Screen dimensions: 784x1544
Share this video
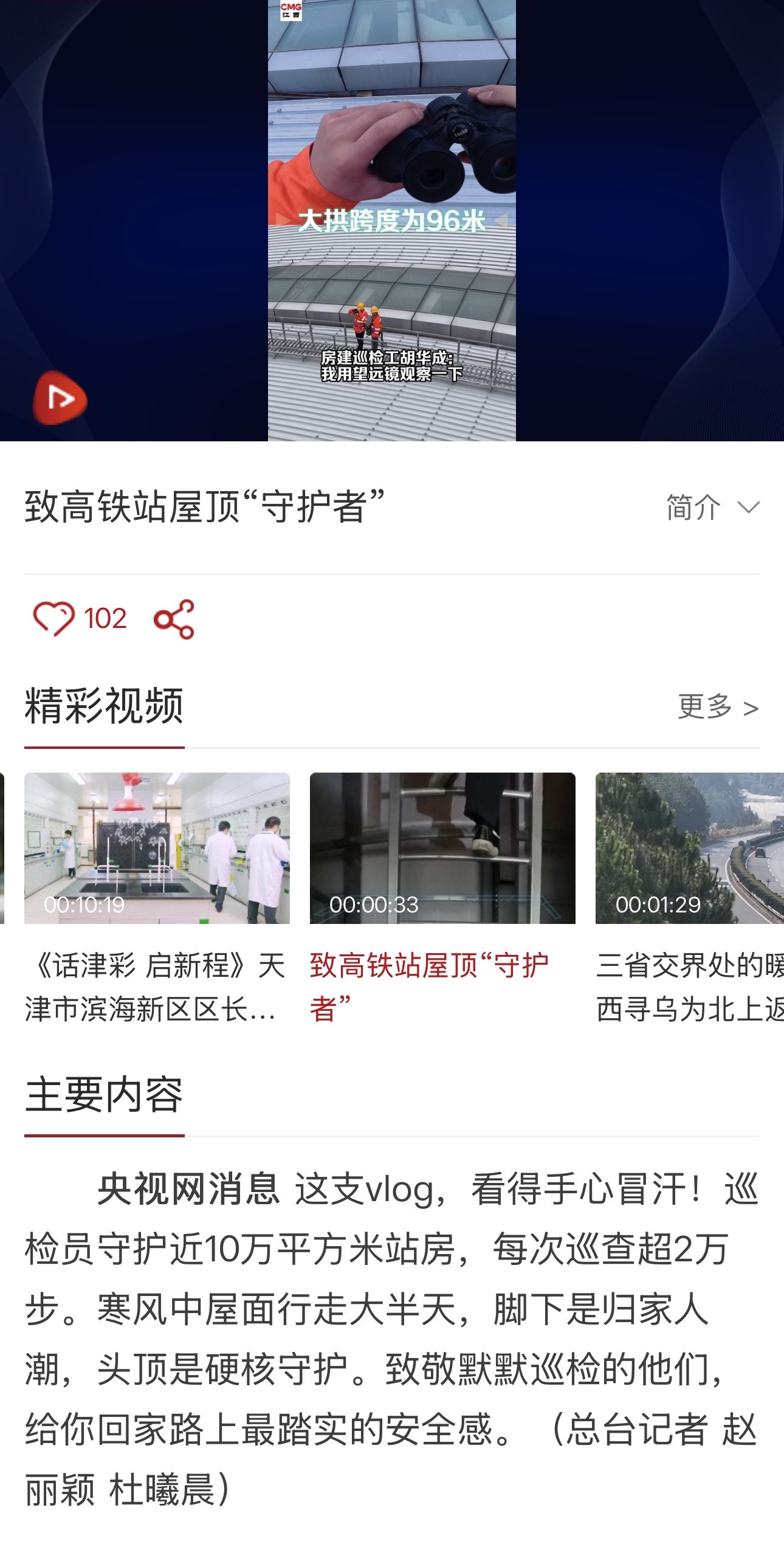[x=174, y=619]
